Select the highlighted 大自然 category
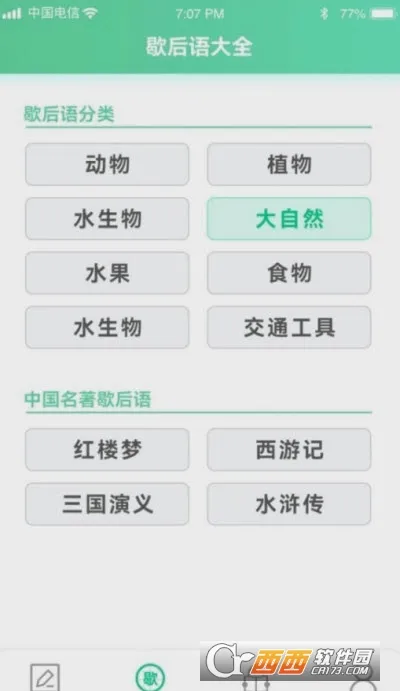This screenshot has width=400, height=691. point(289,219)
